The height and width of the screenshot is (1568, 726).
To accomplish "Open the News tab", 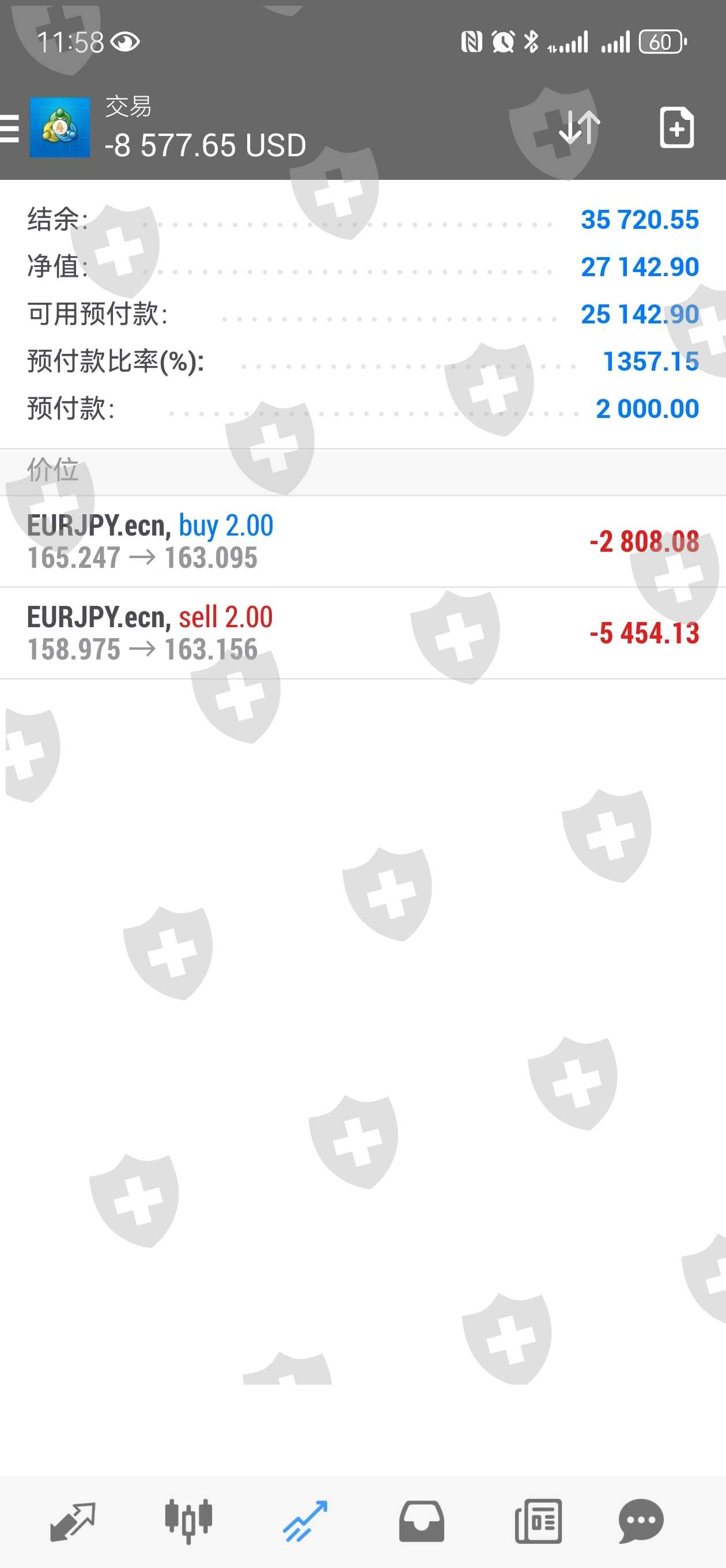I will (x=538, y=1521).
